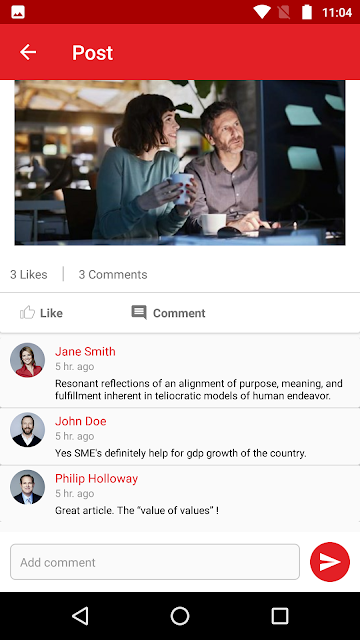Like this post

point(41,313)
